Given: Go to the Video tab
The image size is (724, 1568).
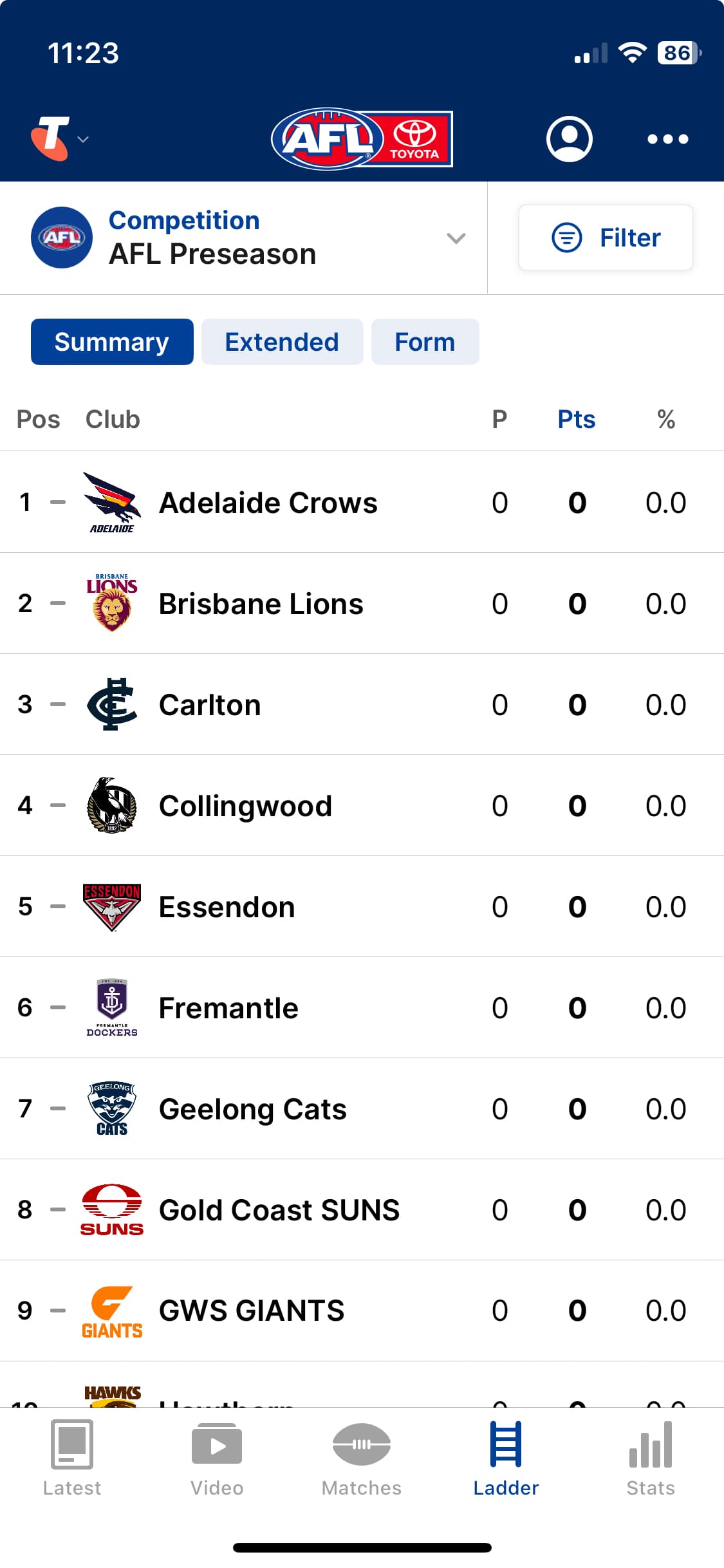Looking at the screenshot, I should point(217,1459).
